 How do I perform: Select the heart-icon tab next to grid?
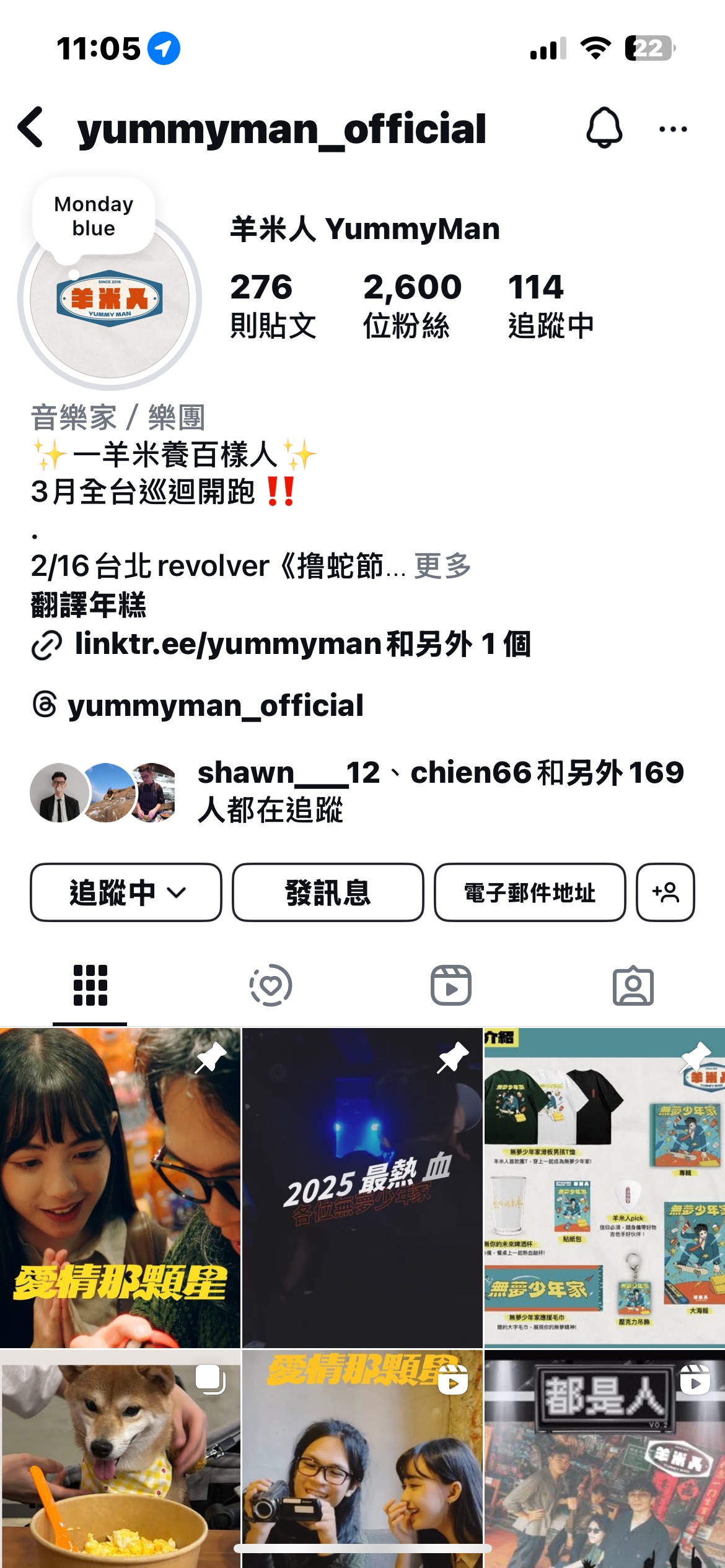pos(270,985)
